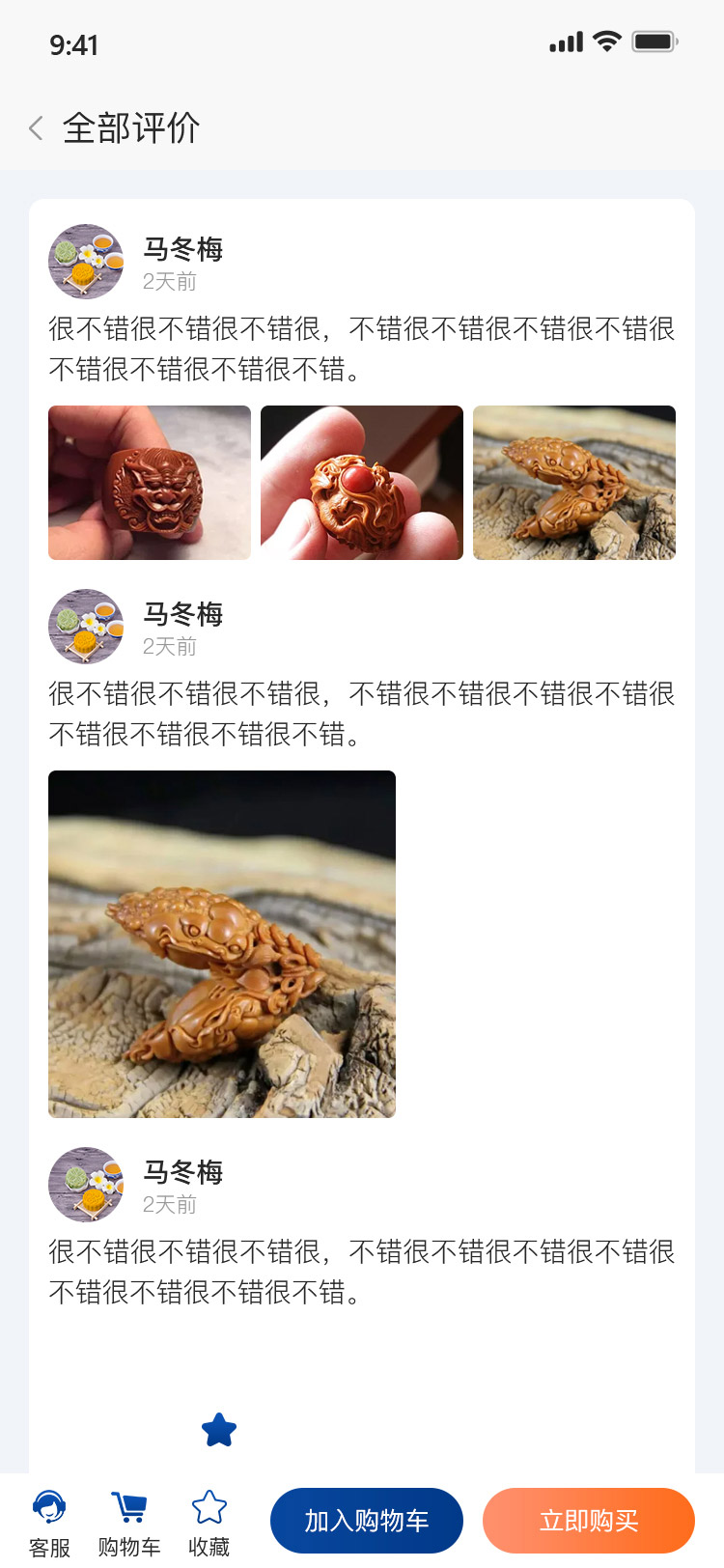Viewport: 724px width, 1568px height.
Task: Tap 收藏 to favorite this item
Action: click(x=209, y=1523)
